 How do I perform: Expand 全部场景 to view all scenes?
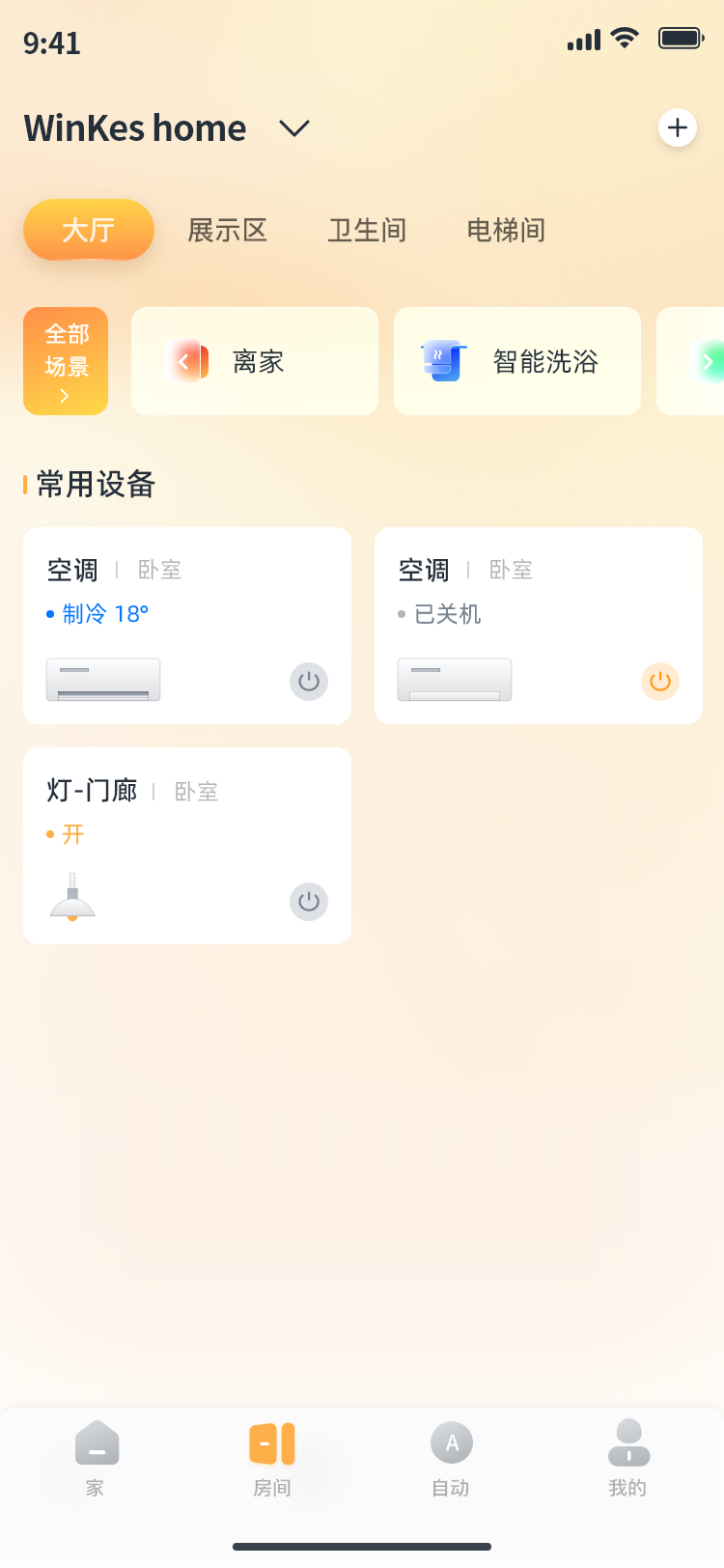tap(65, 360)
